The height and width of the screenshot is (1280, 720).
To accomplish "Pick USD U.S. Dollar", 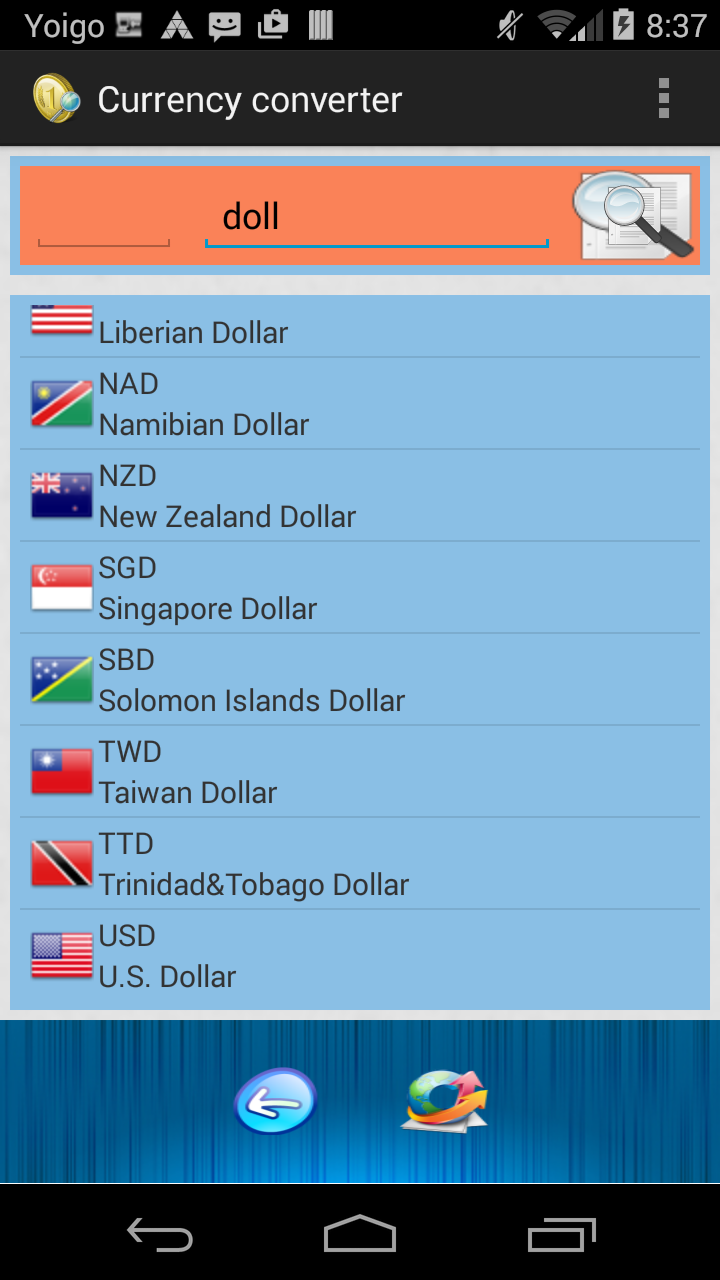I will pyautogui.click(x=360, y=956).
